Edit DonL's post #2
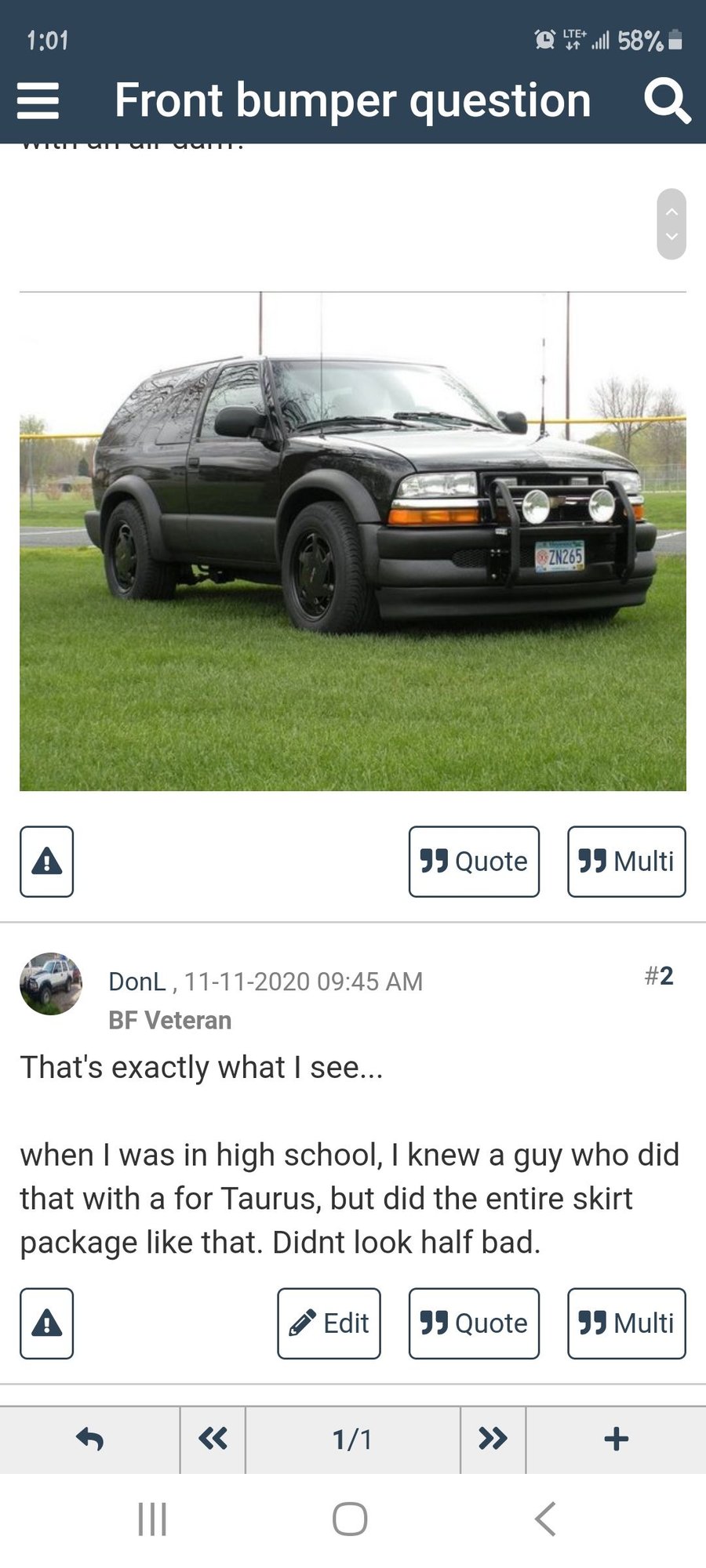The image size is (706, 1568). pyautogui.click(x=329, y=1323)
